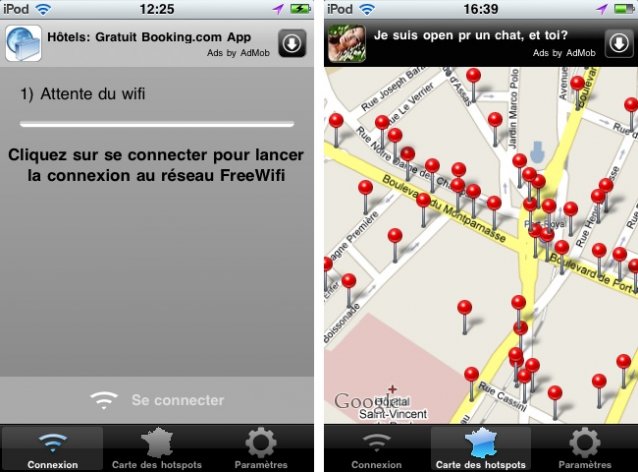The width and height of the screenshot is (638, 472).
Task: Open Paramètres tab on the hotspot map screen
Action: [x=584, y=448]
